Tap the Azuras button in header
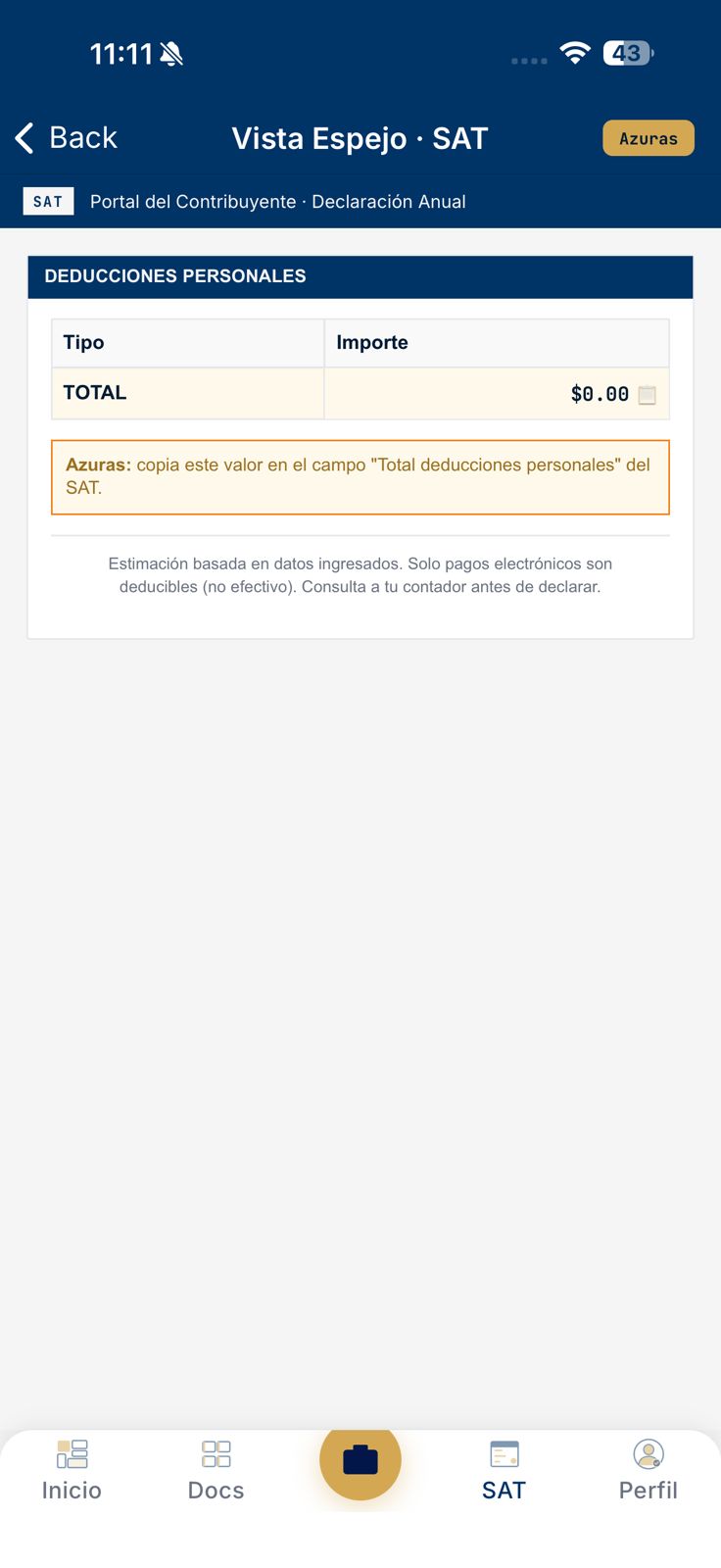 [649, 138]
